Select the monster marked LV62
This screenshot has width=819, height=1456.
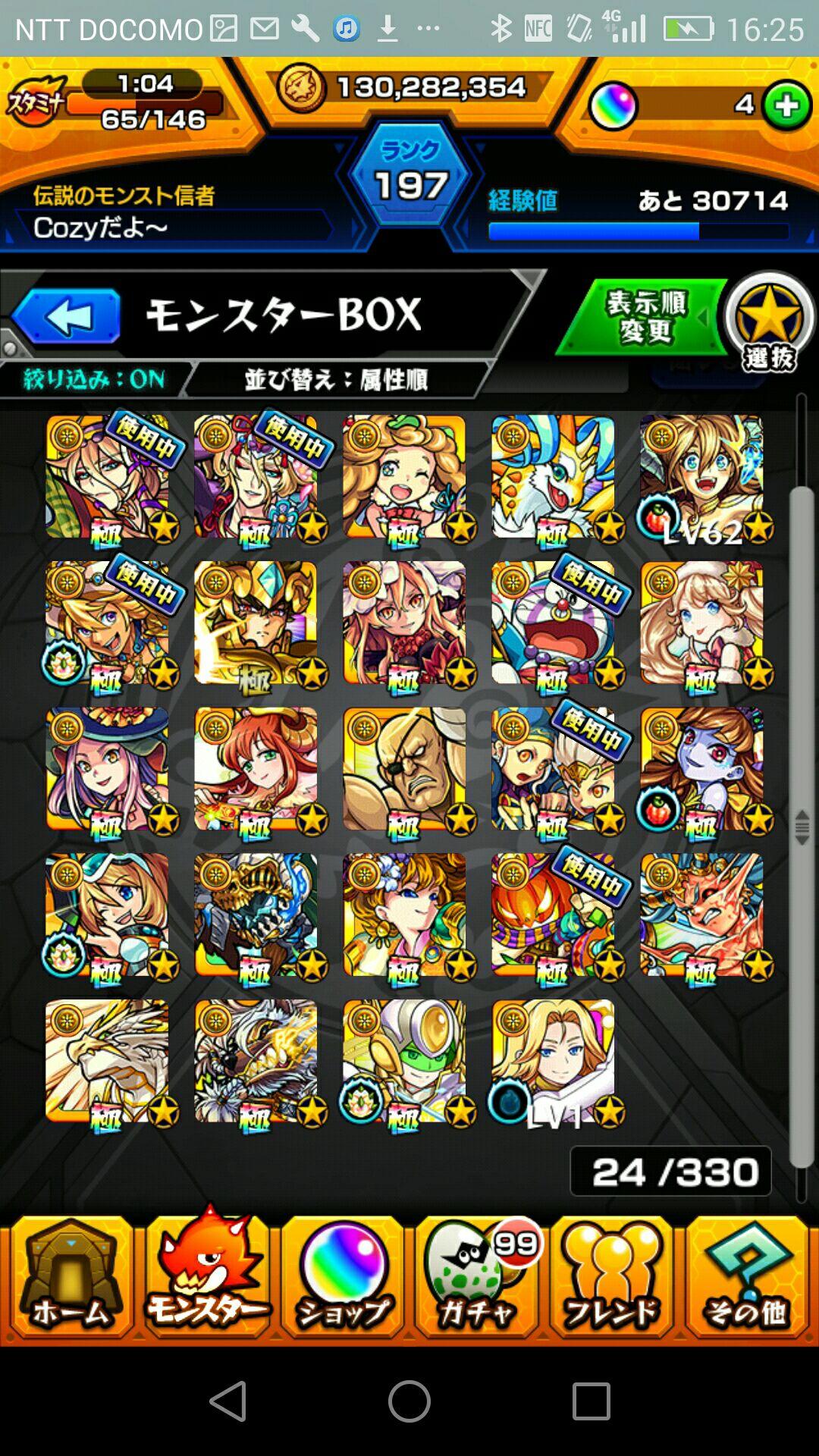702,477
